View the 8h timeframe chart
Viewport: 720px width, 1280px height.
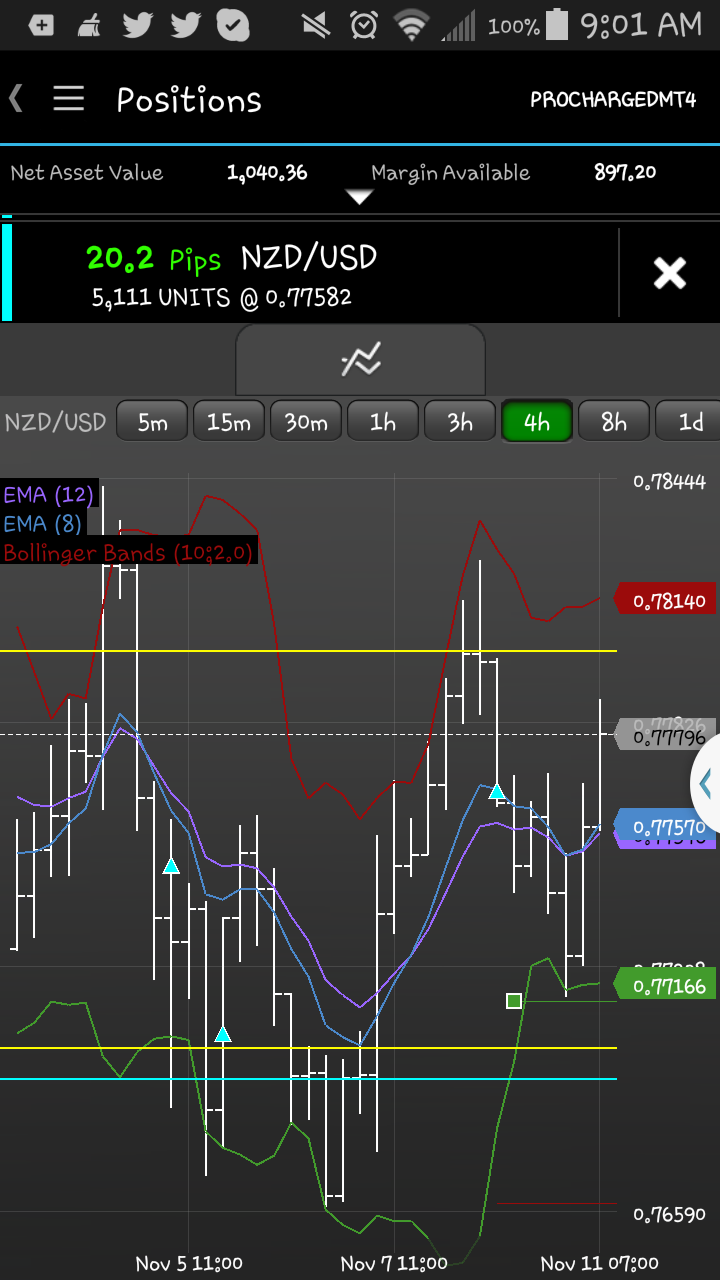click(x=614, y=422)
